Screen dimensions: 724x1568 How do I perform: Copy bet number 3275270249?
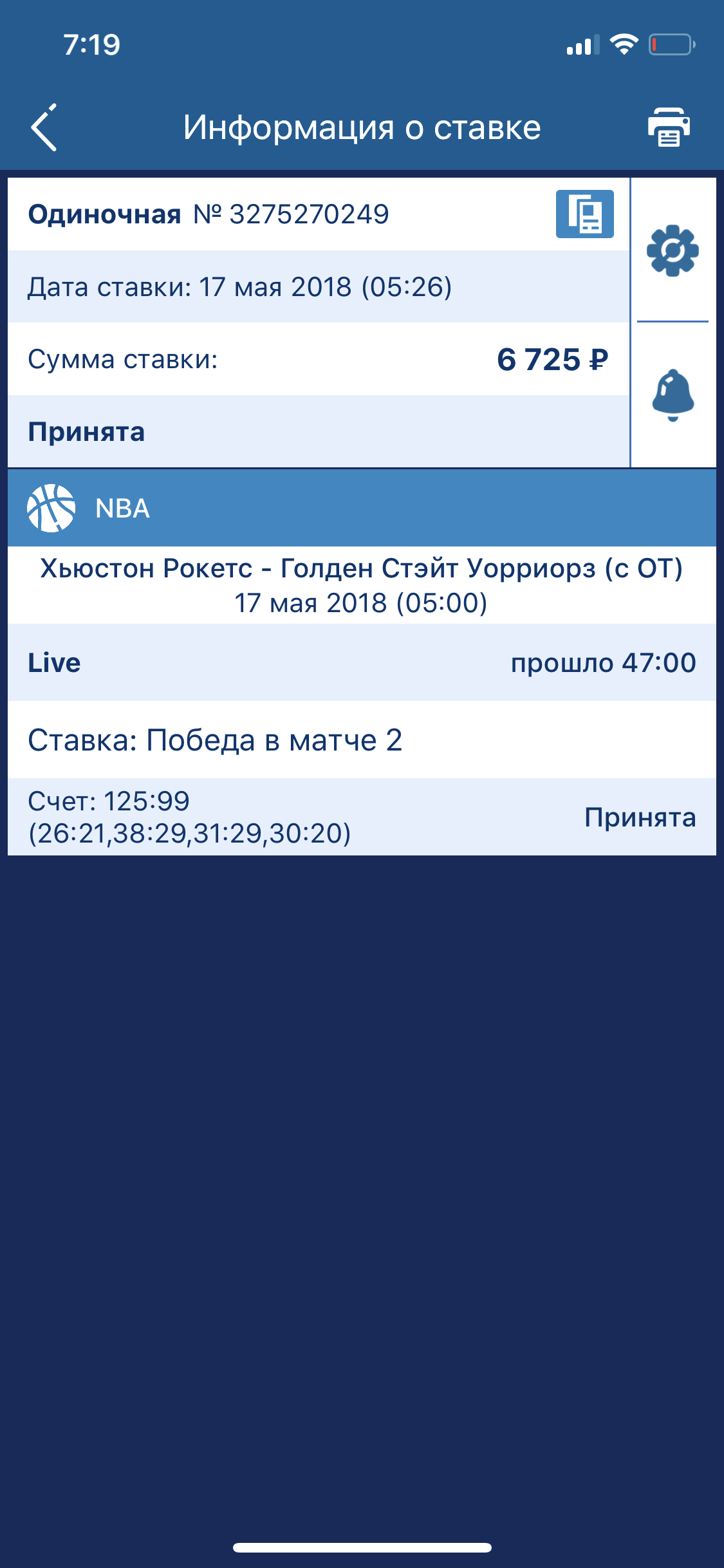[x=584, y=214]
